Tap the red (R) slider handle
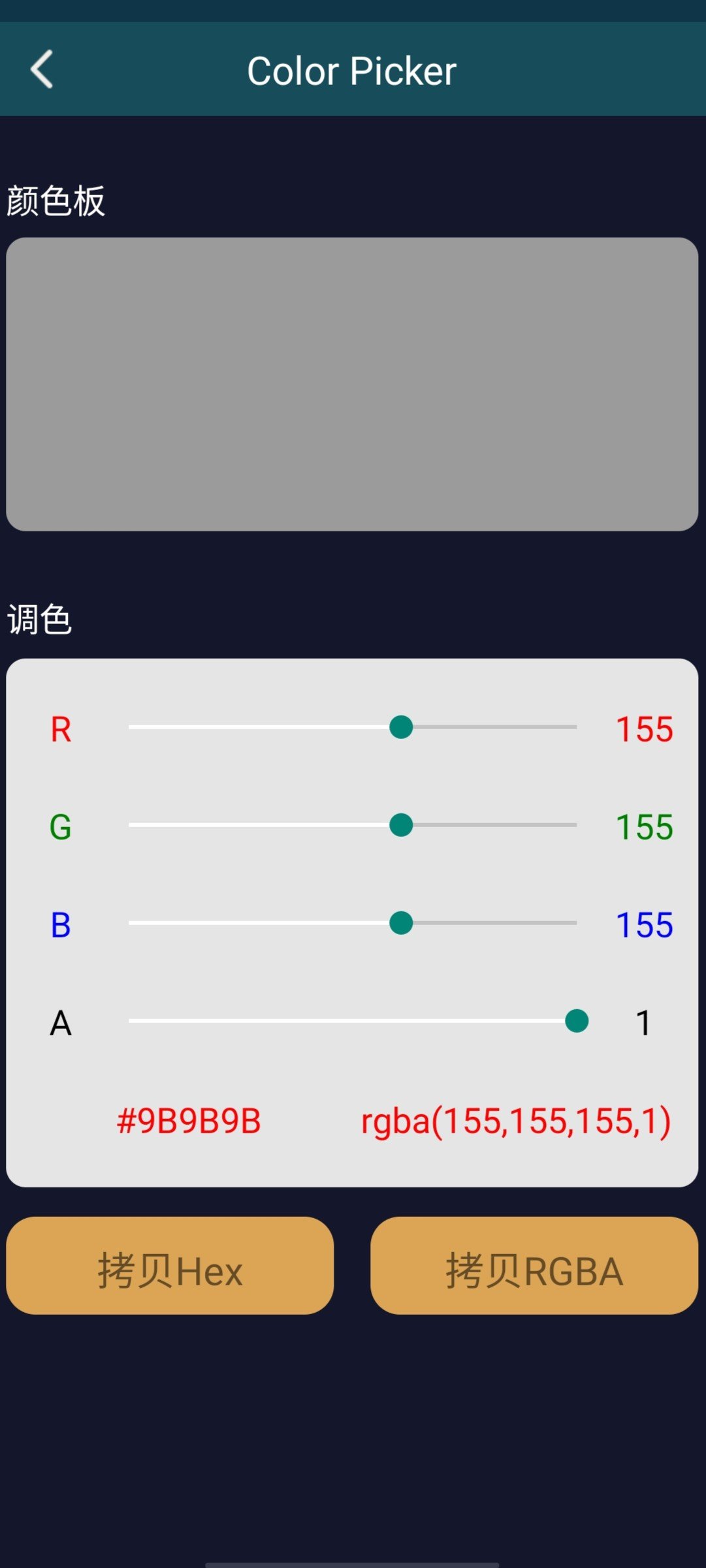The image size is (706, 1568). [x=401, y=727]
